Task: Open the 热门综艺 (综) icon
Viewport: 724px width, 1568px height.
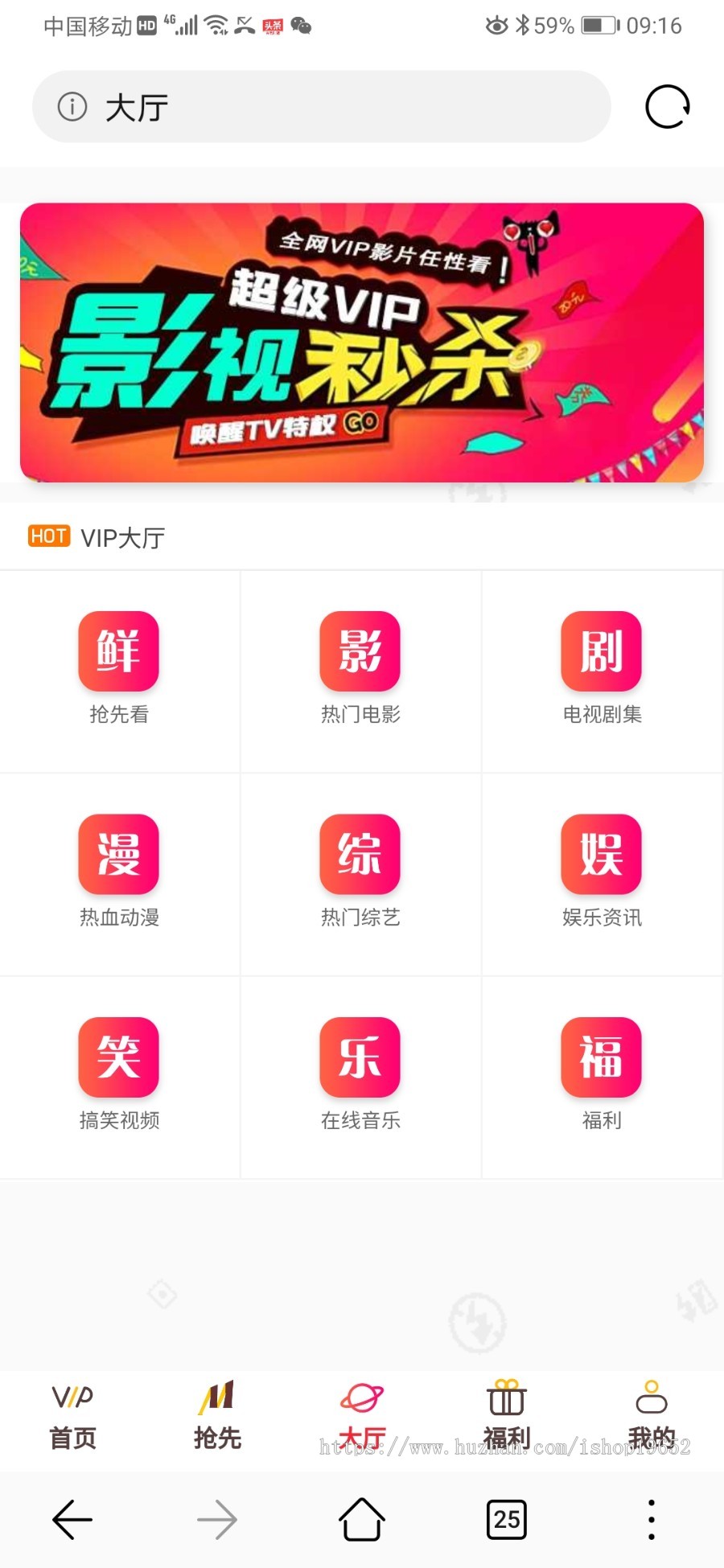Action: (x=360, y=854)
